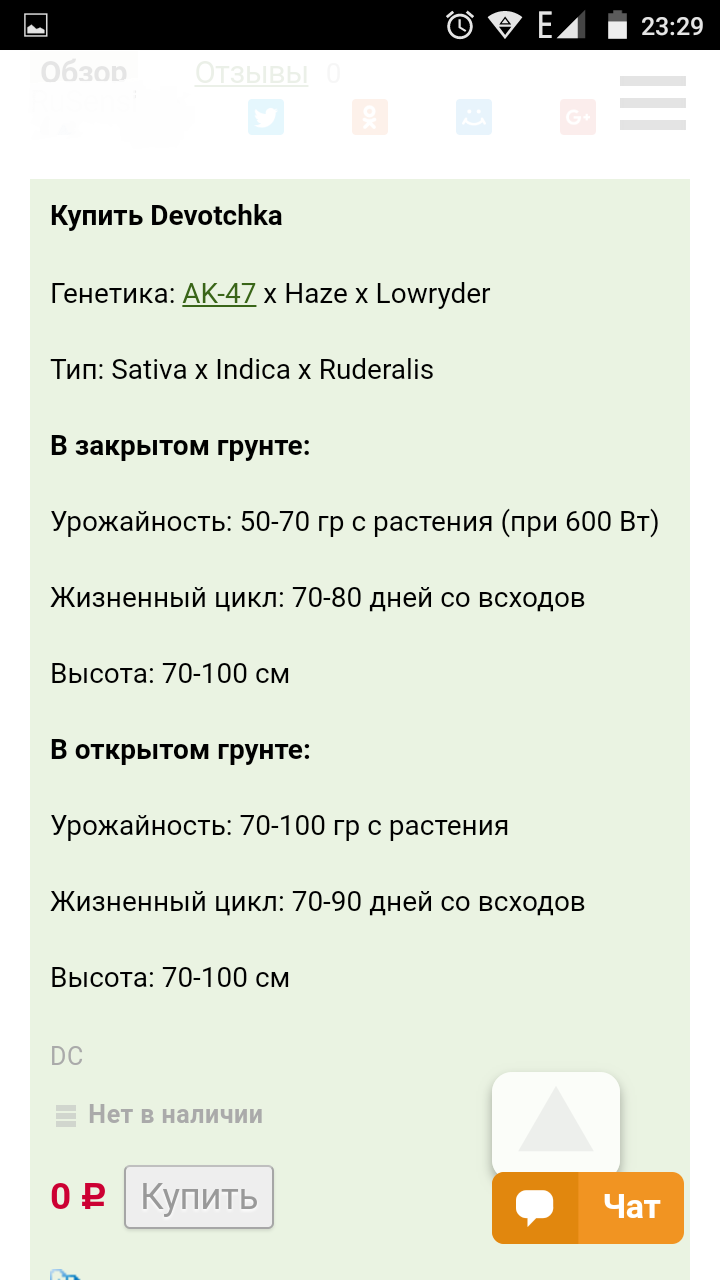Open the AK-47 genetics link
Viewport: 720px width, 1280px height.
[219, 294]
